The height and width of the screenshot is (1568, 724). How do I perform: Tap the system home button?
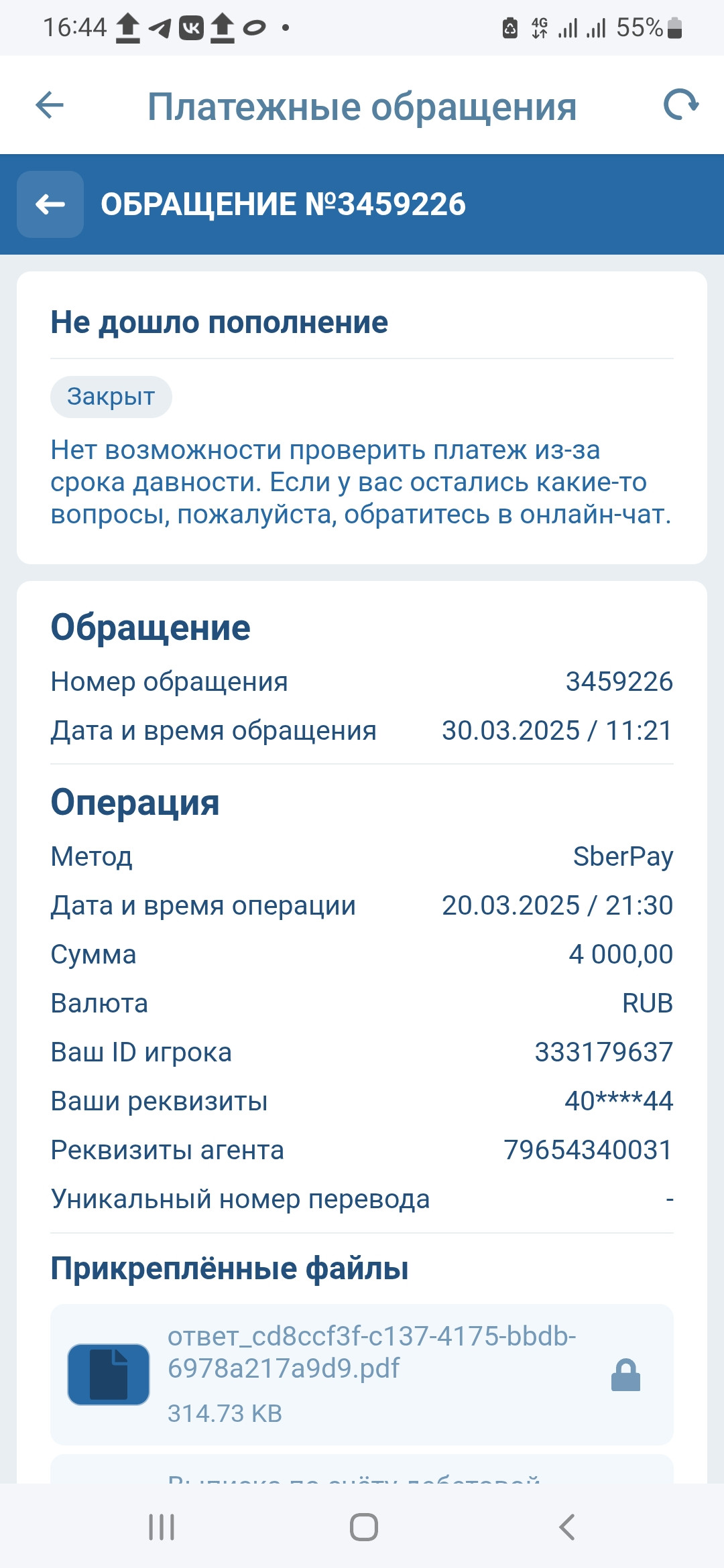click(363, 1527)
